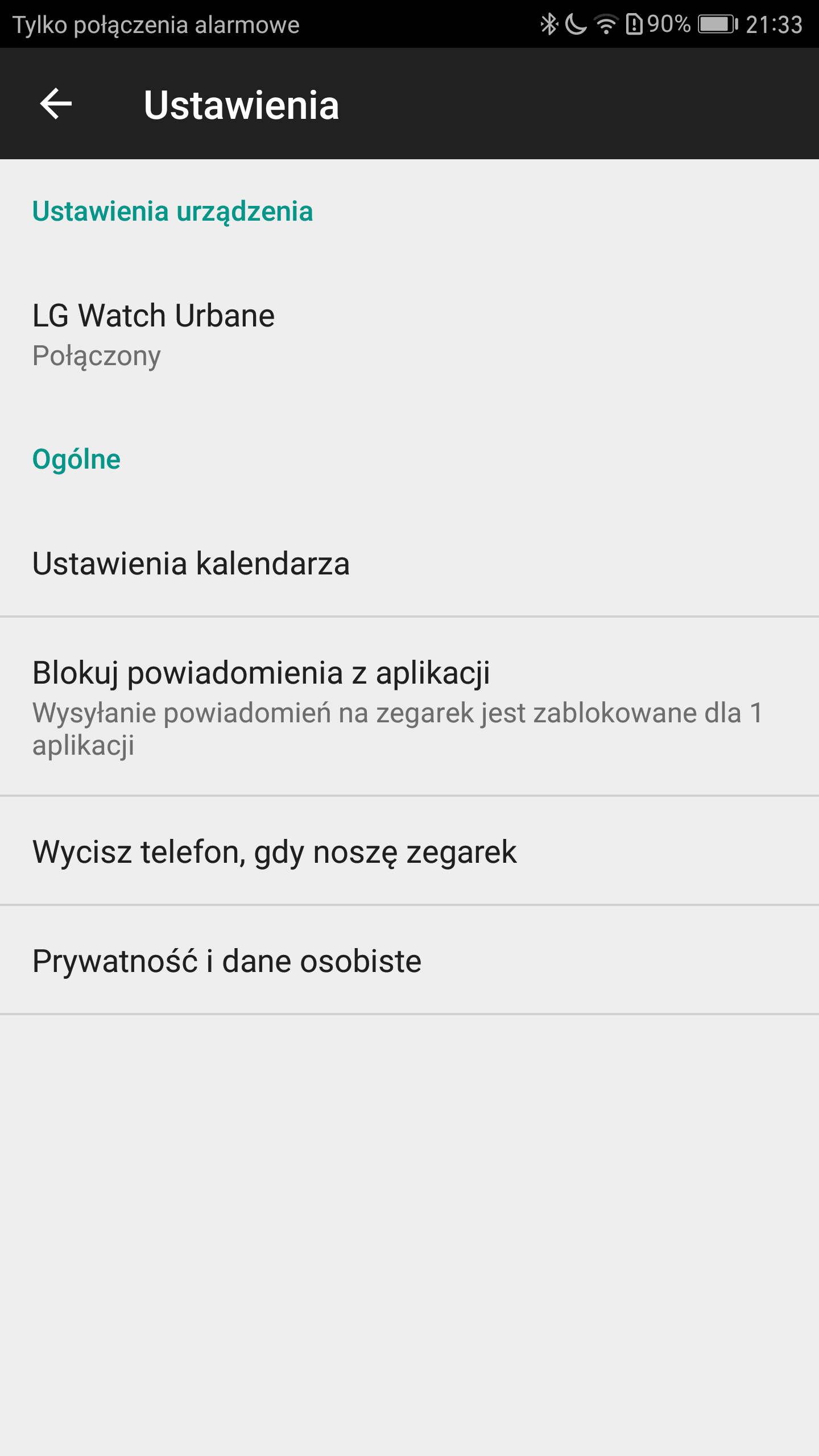Open Ustawienia kalendarza
Screen dimensions: 819x1456
[x=409, y=564]
